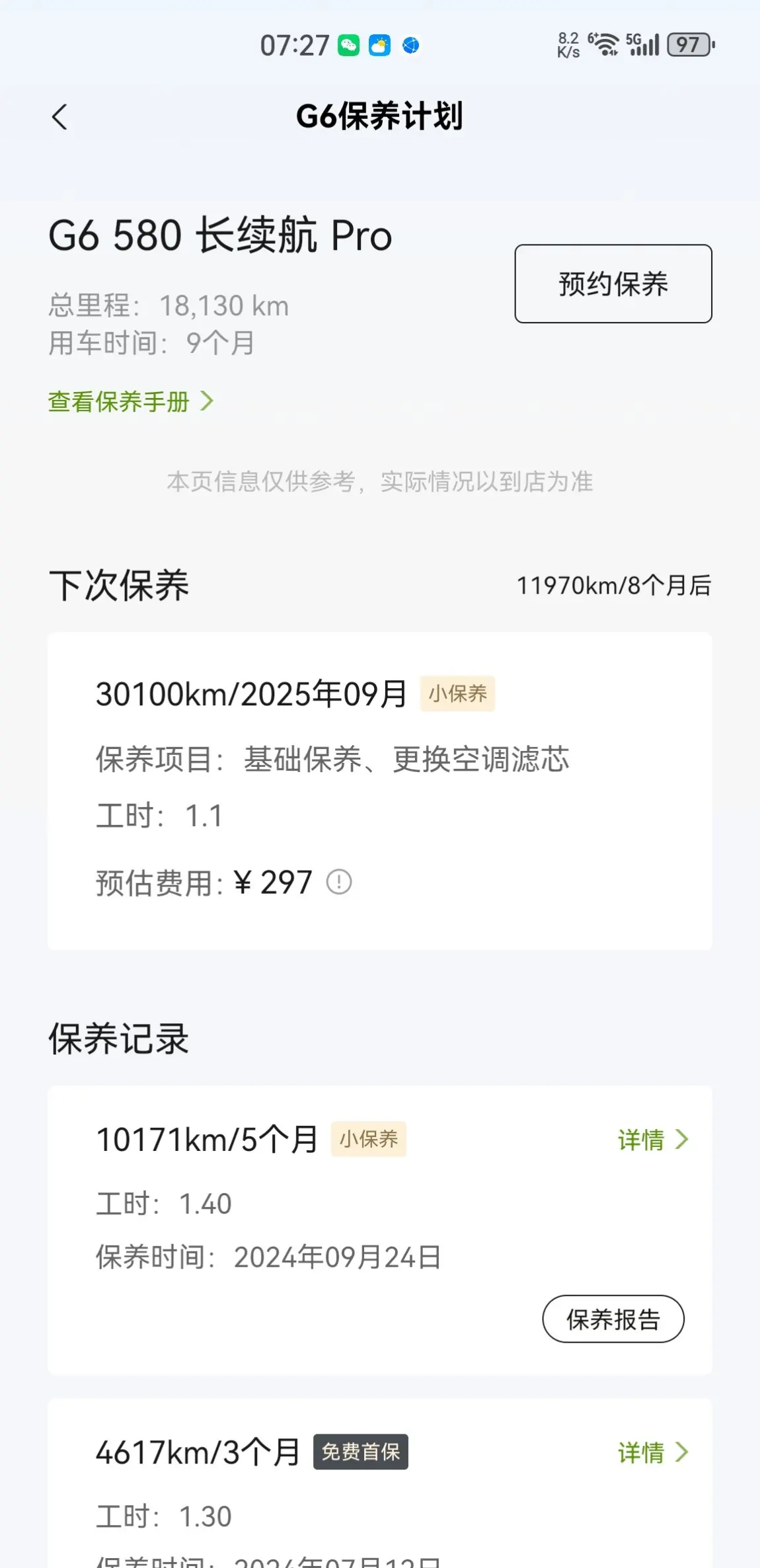Go back from G6保养计划 page

click(x=59, y=118)
